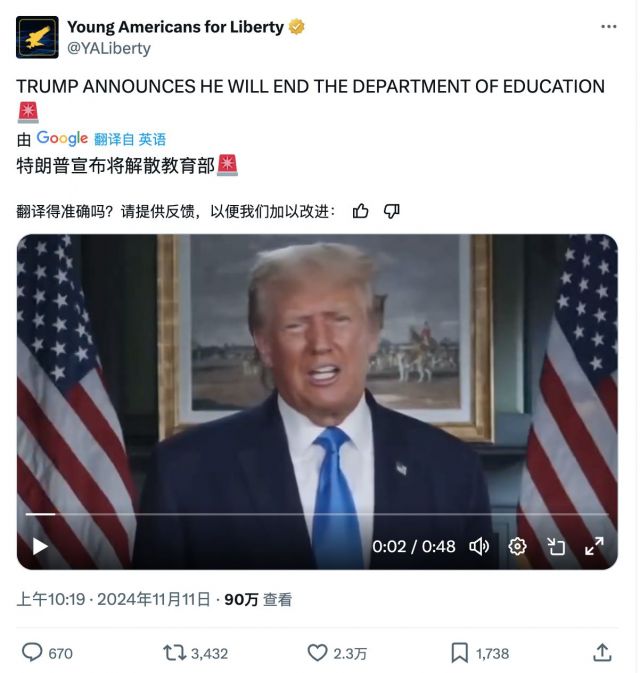
Task: Open video settings gear
Action: click(x=517, y=546)
